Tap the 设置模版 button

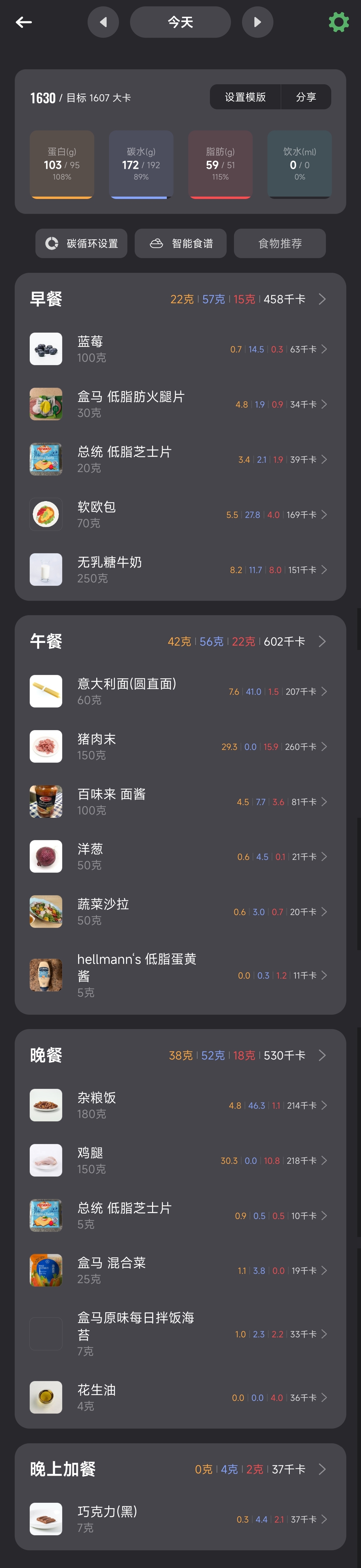pyautogui.click(x=245, y=97)
